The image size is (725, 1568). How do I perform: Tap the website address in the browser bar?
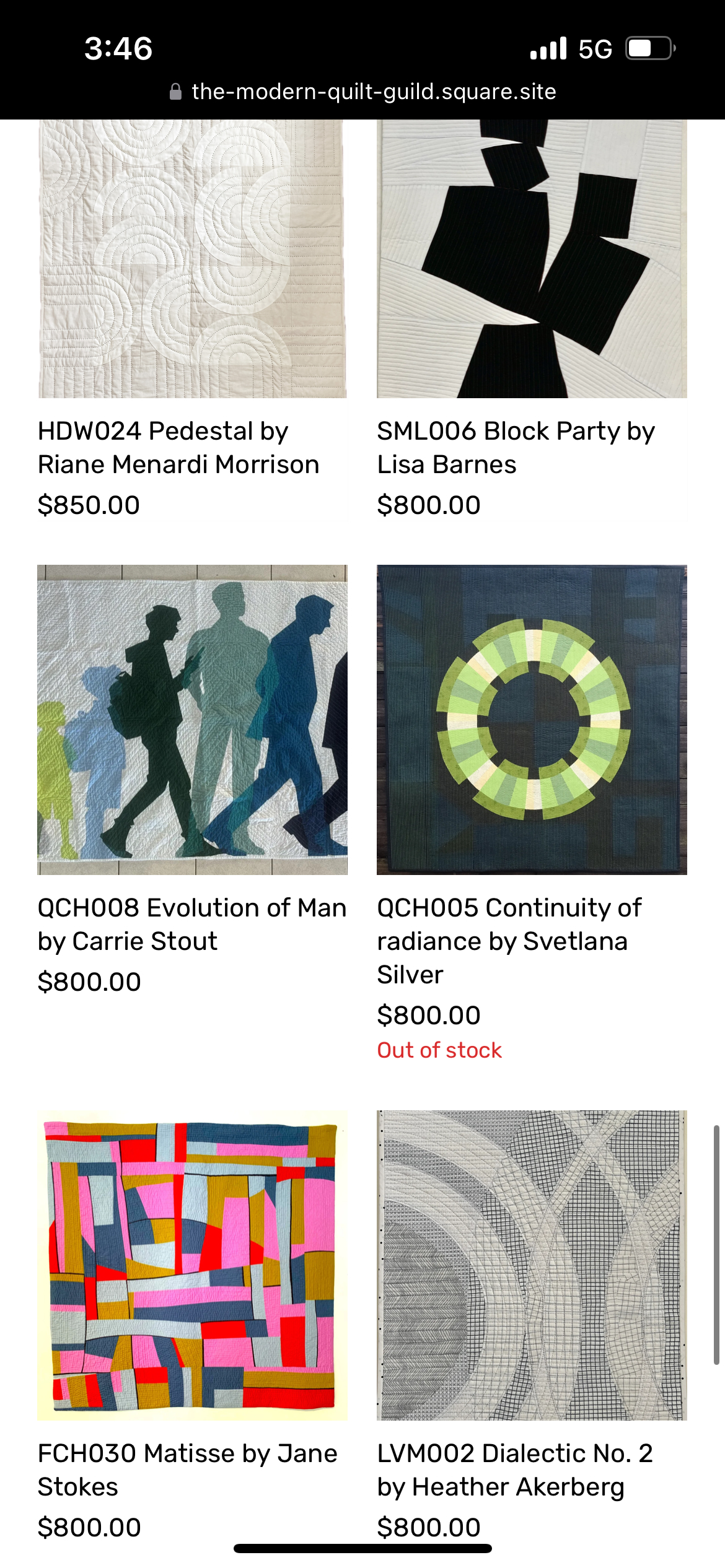[373, 92]
